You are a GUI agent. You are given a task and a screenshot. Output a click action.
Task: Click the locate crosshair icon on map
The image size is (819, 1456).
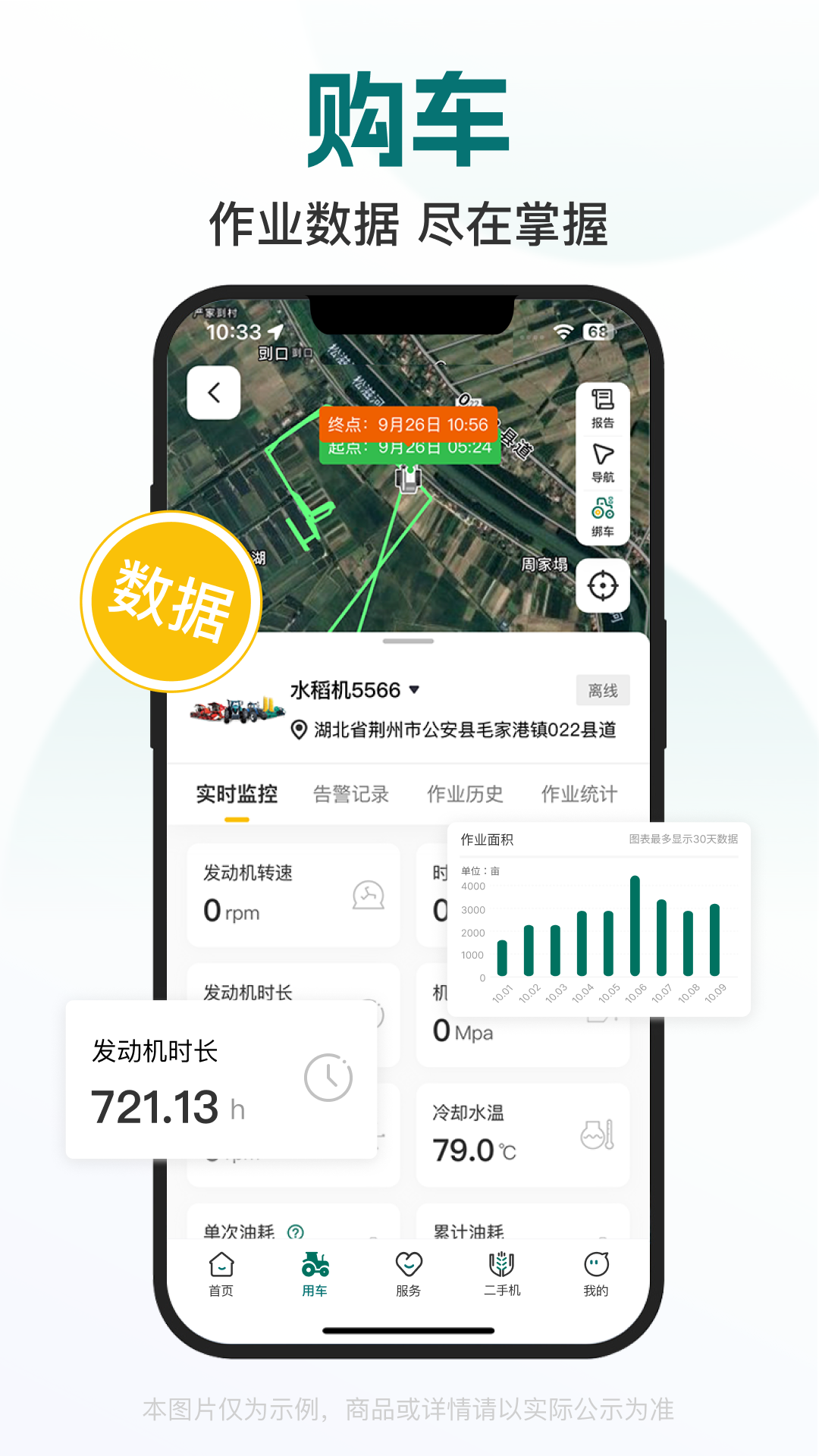point(603,586)
